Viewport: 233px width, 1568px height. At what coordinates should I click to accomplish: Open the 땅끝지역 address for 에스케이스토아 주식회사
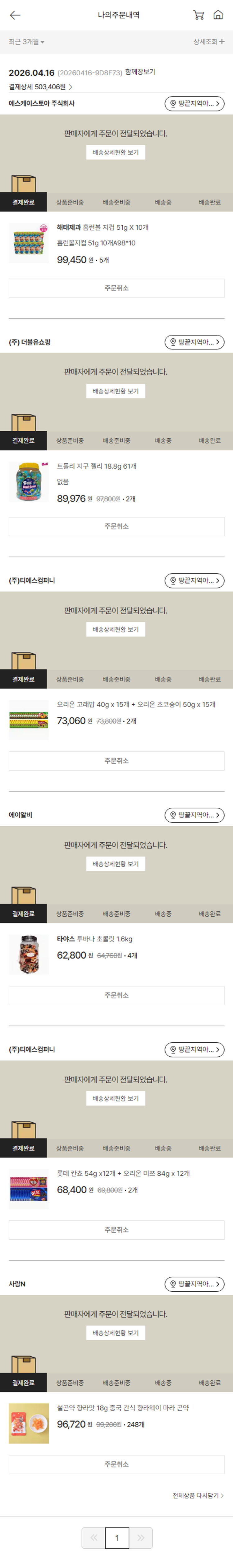coord(194,104)
